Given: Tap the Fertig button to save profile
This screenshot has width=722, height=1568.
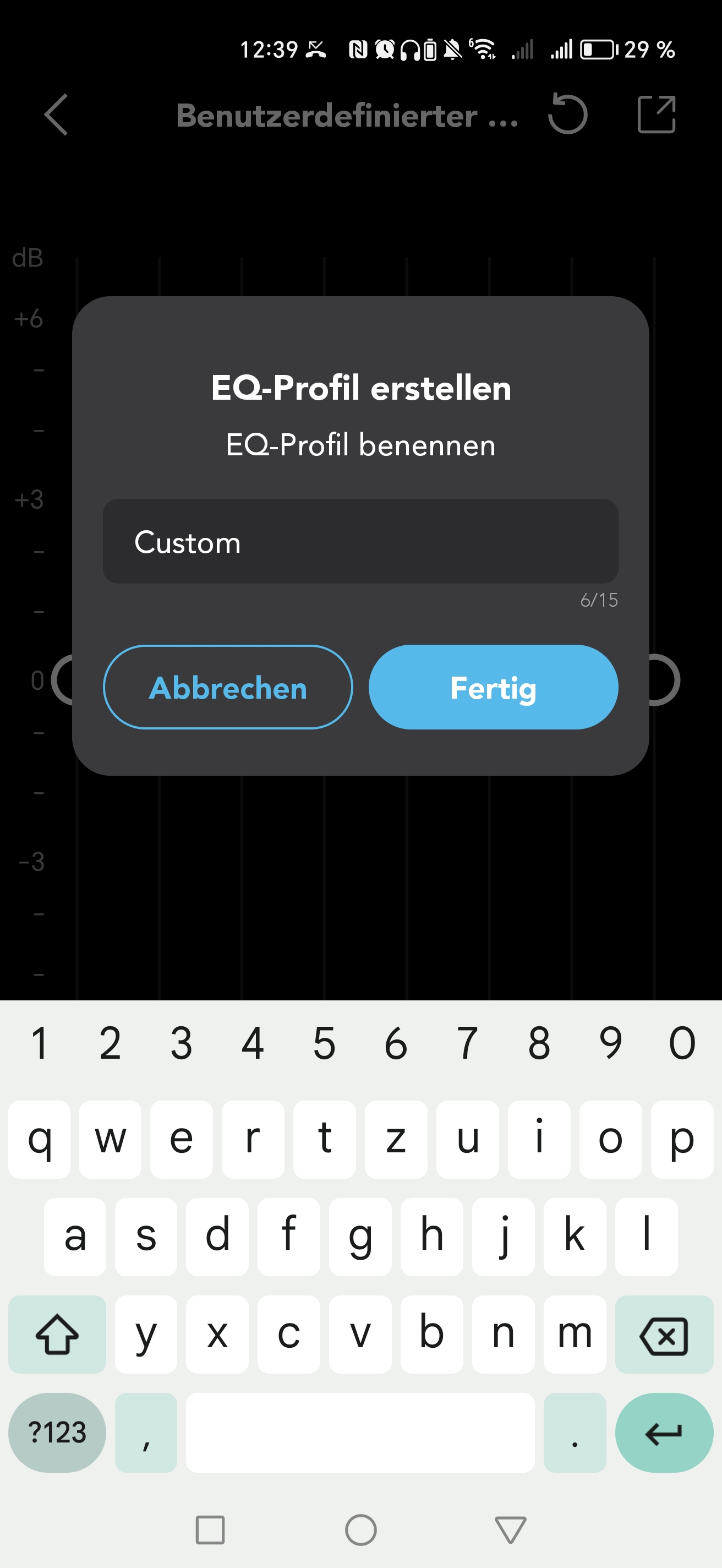Looking at the screenshot, I should [493, 687].
